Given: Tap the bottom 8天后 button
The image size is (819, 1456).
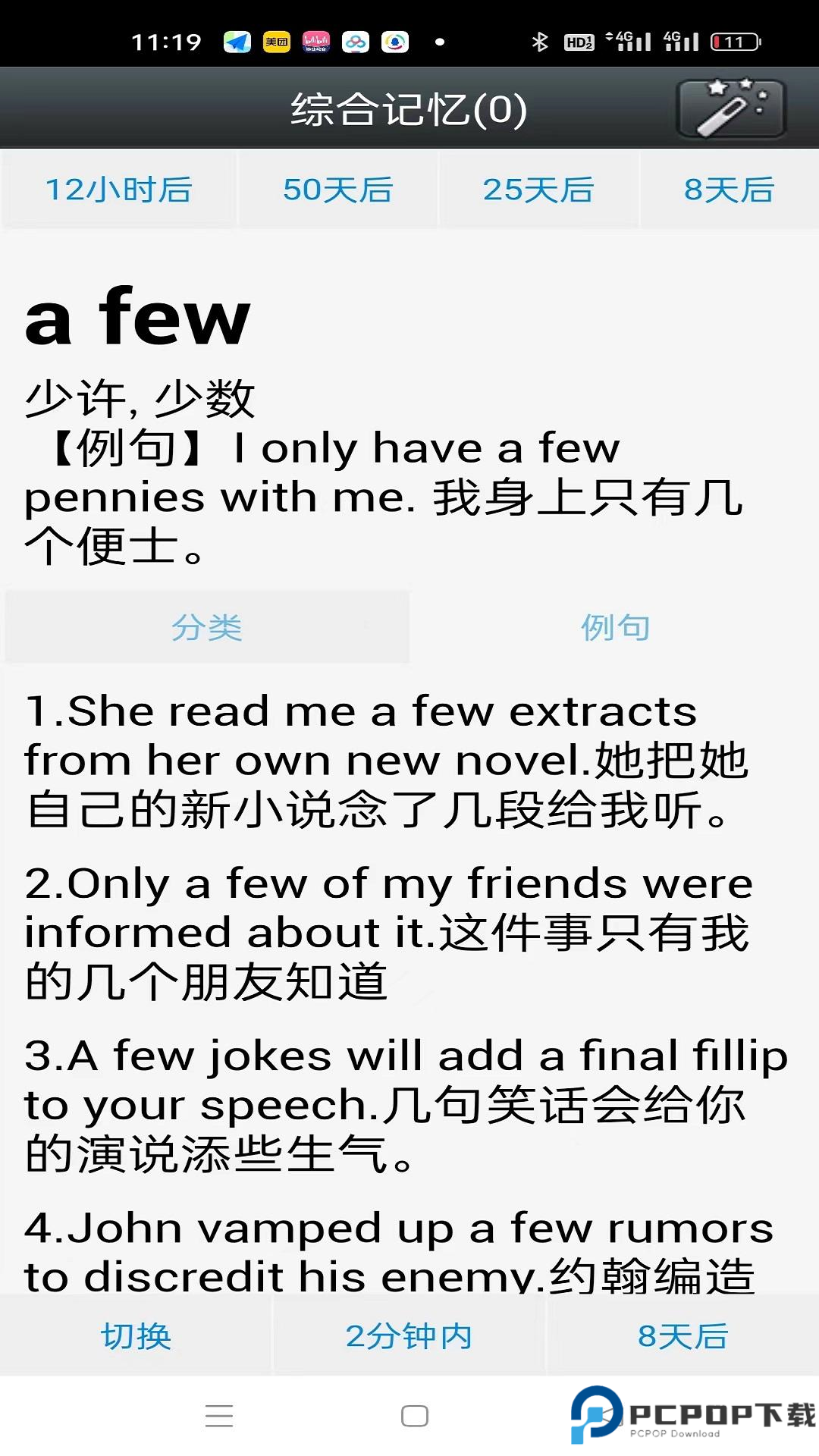Looking at the screenshot, I should click(x=682, y=1336).
